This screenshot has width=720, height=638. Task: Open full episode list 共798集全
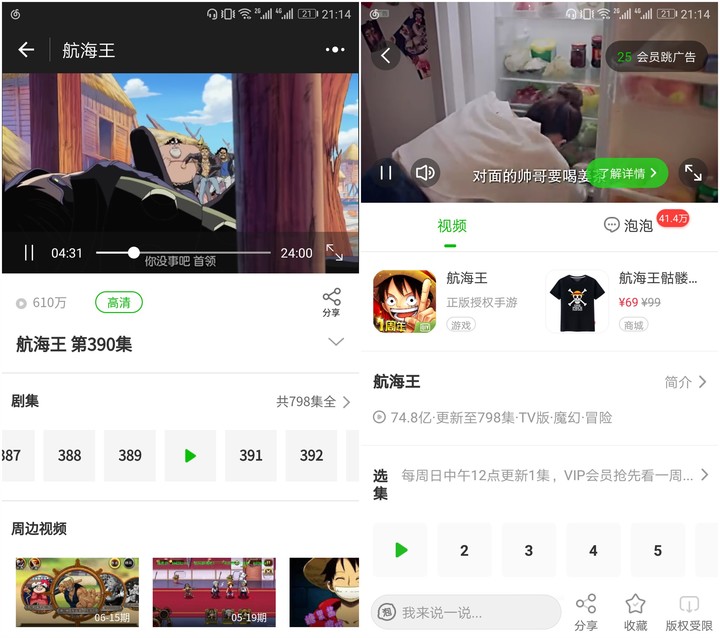313,401
